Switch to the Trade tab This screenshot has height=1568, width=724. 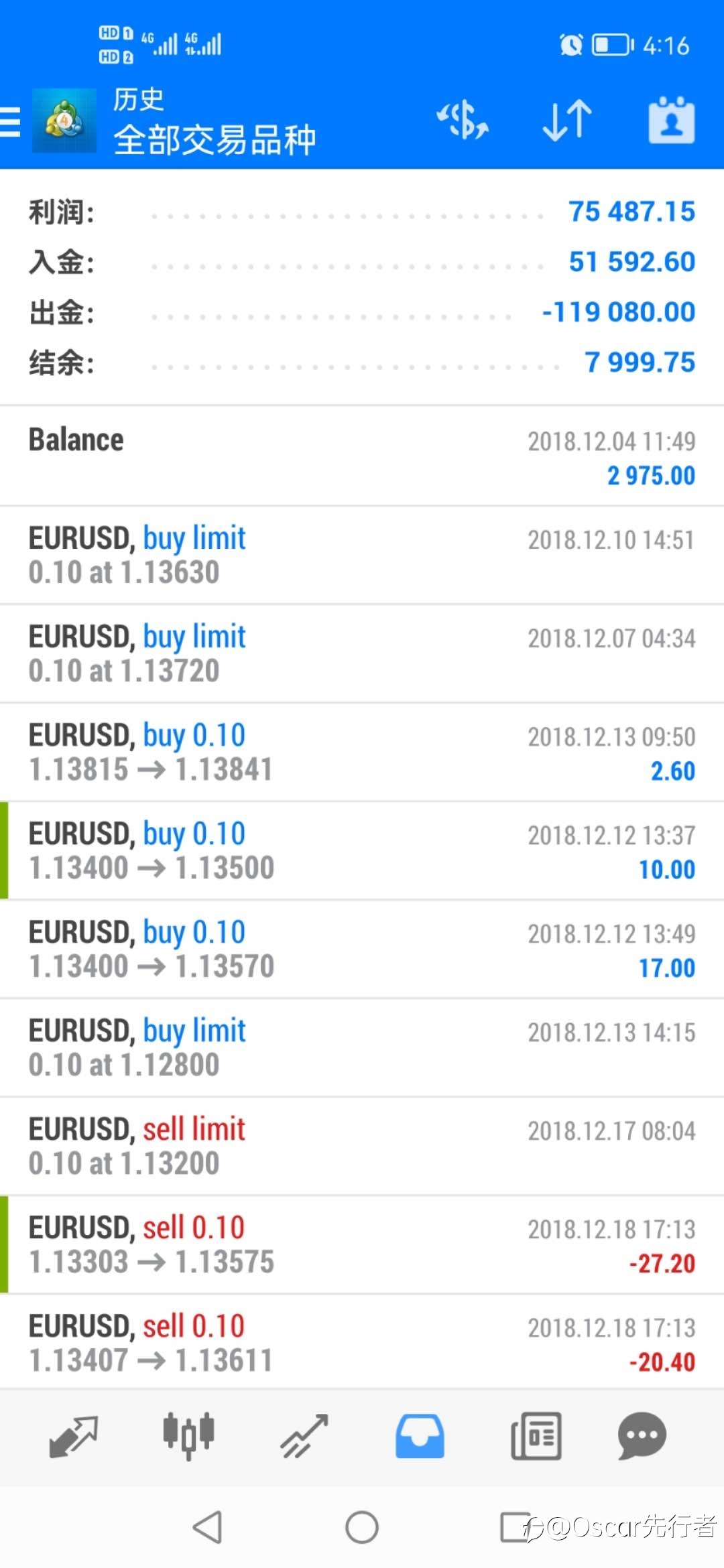click(x=304, y=1437)
